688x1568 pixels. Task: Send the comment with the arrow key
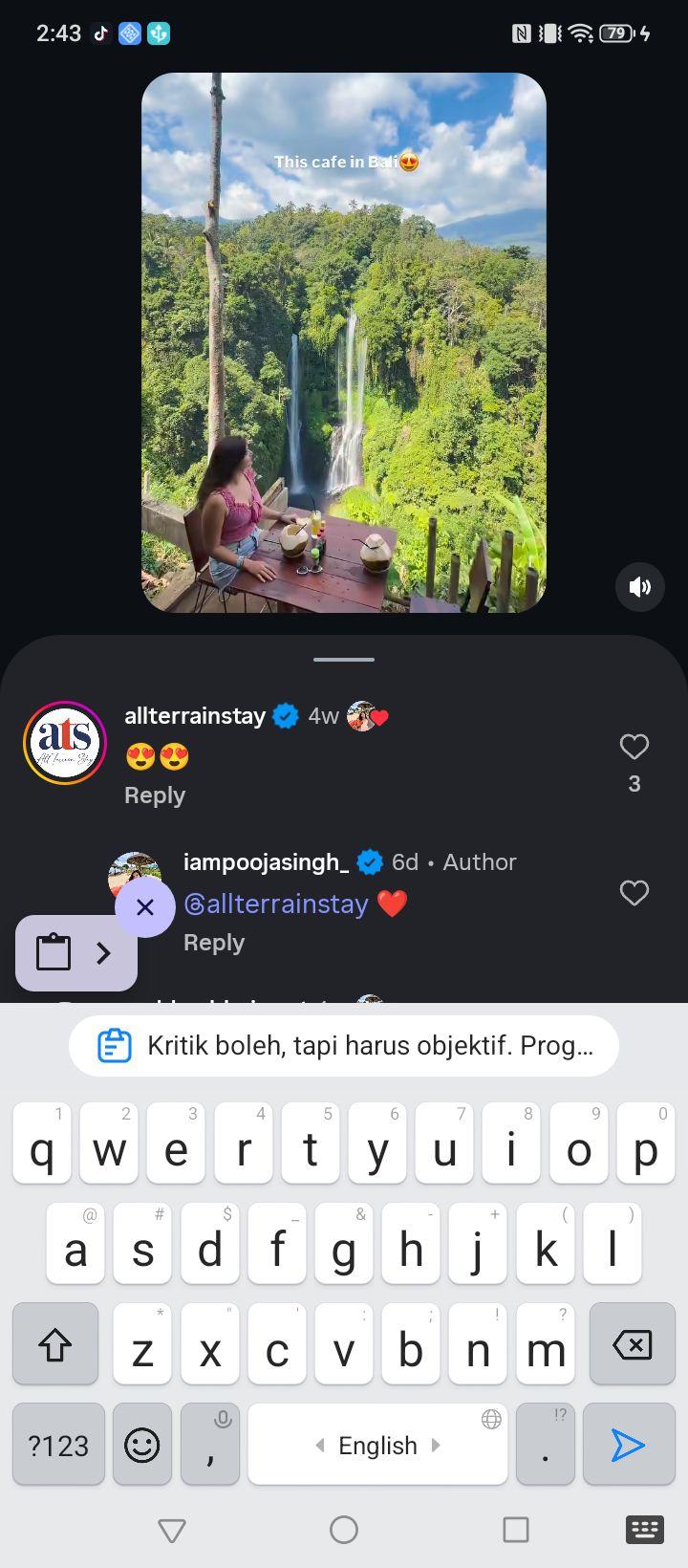pos(628,1445)
